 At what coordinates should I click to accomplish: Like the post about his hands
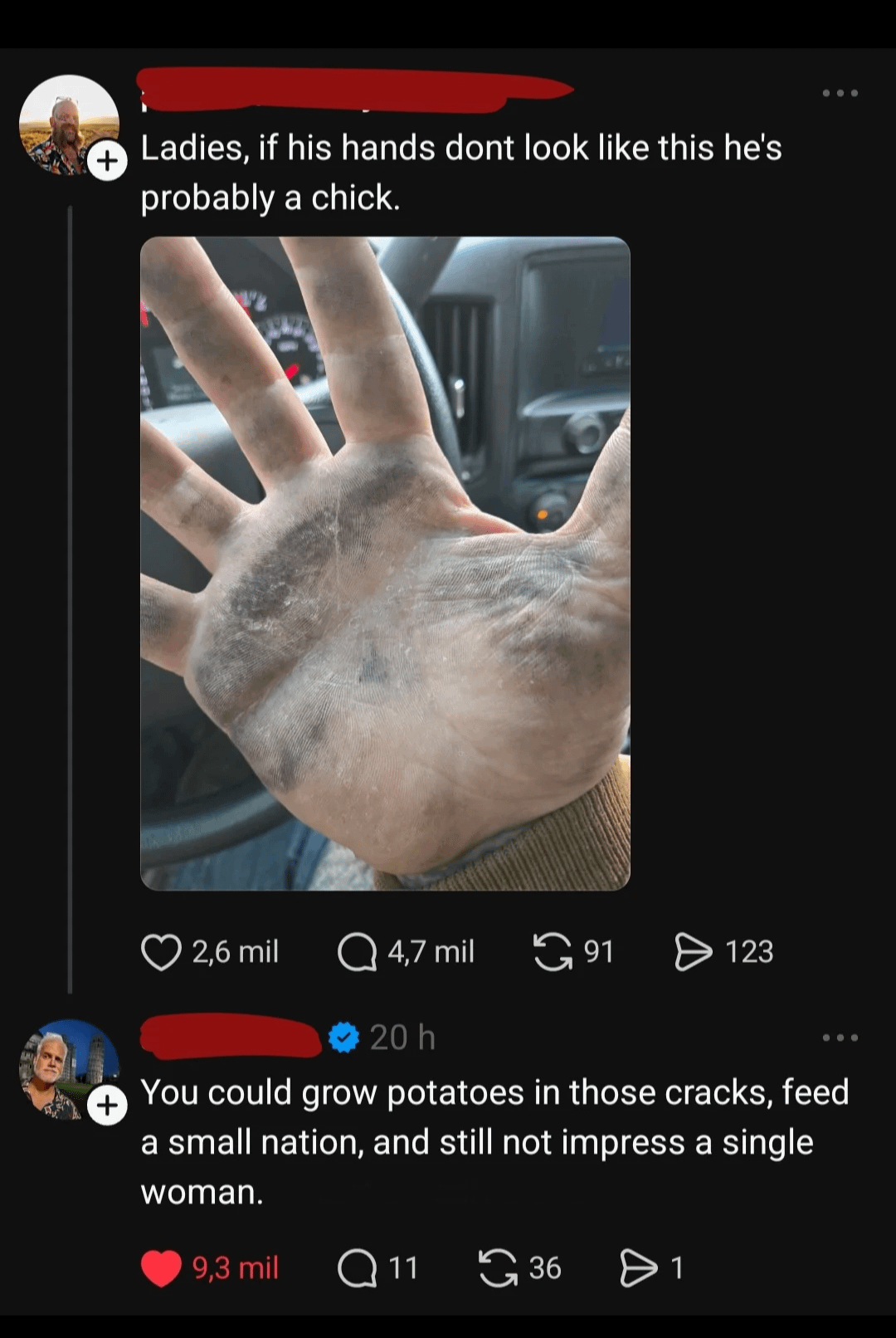161,952
